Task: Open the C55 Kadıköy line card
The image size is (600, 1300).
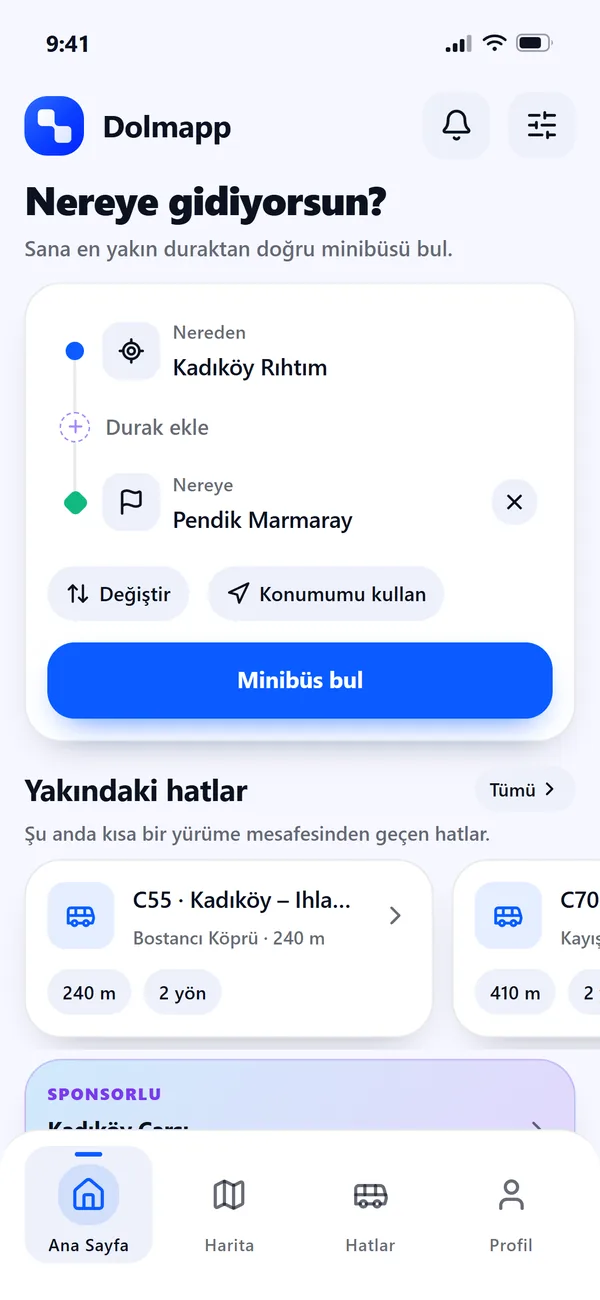Action: (229, 948)
